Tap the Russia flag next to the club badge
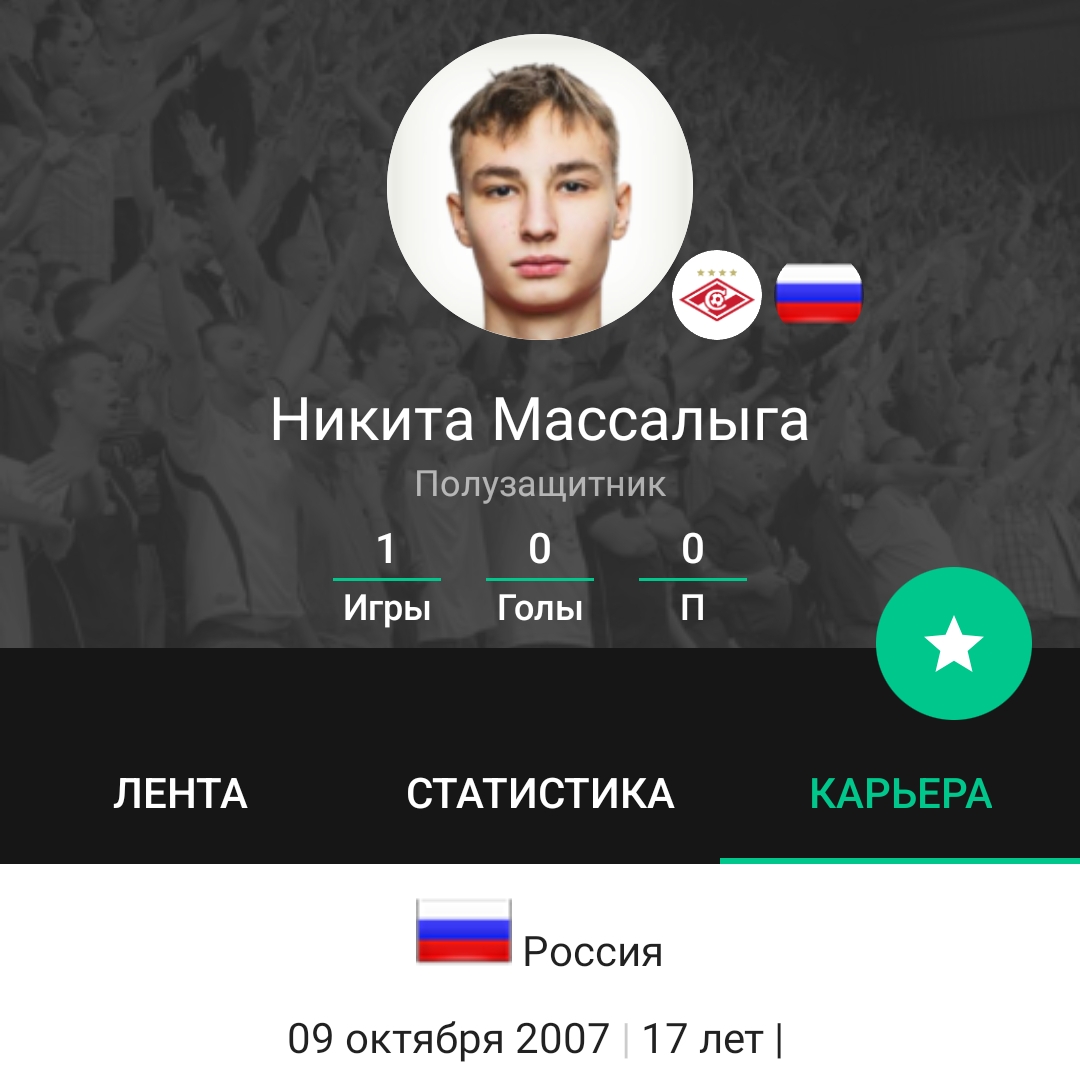The height and width of the screenshot is (1086, 1080). click(818, 294)
